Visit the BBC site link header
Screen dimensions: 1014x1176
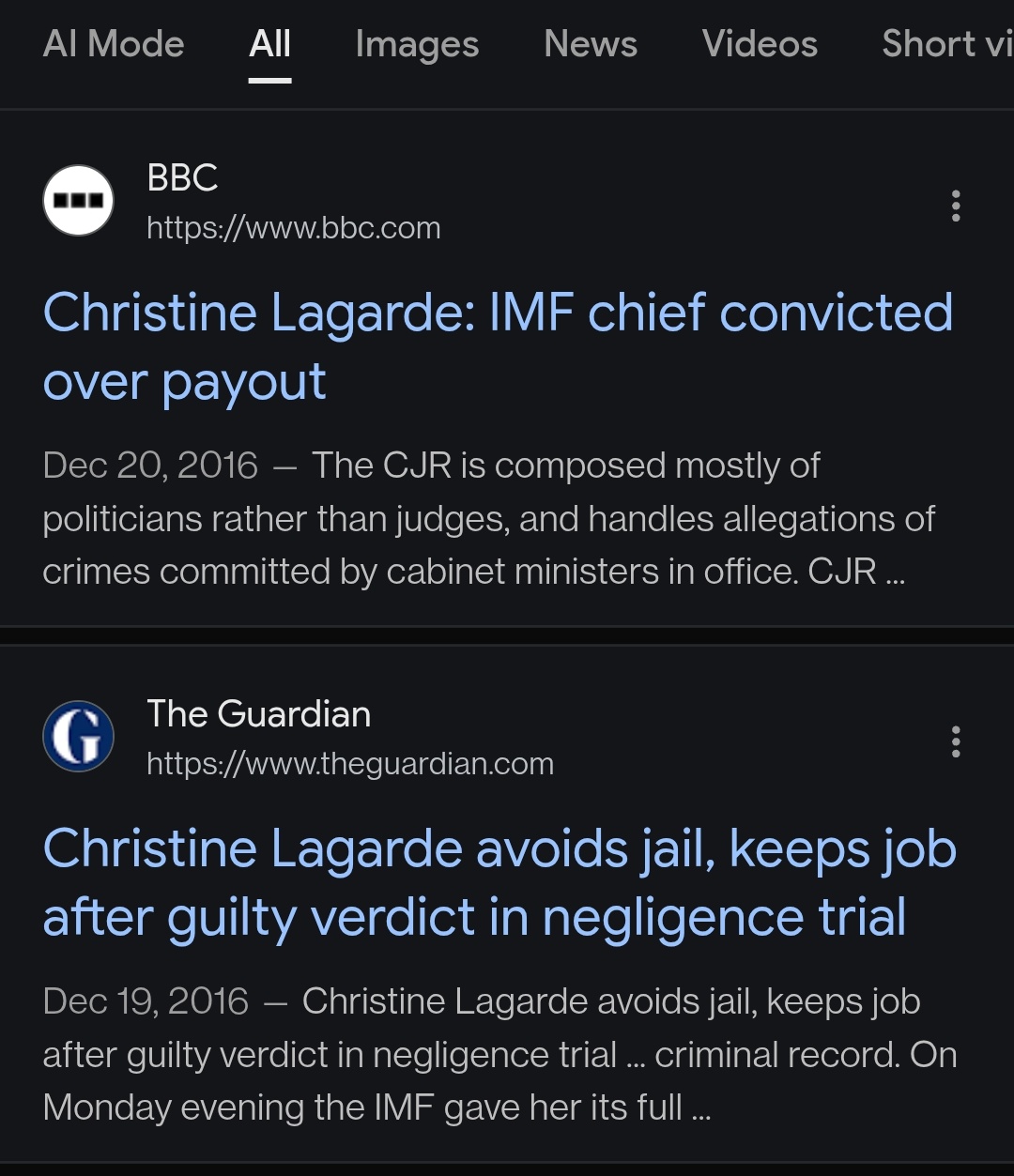[x=292, y=203]
